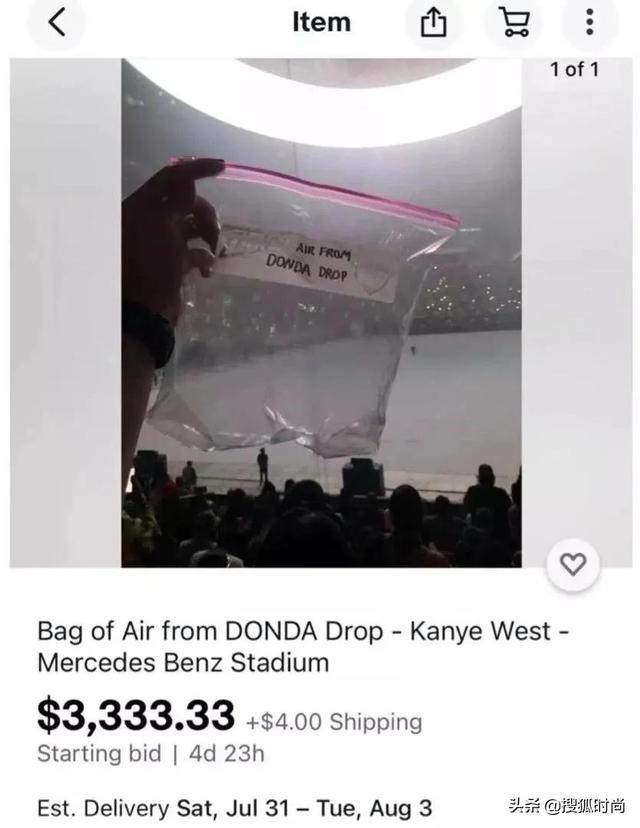Open the three-dot overflow menu
This screenshot has height=828, width=640.
[x=590, y=22]
